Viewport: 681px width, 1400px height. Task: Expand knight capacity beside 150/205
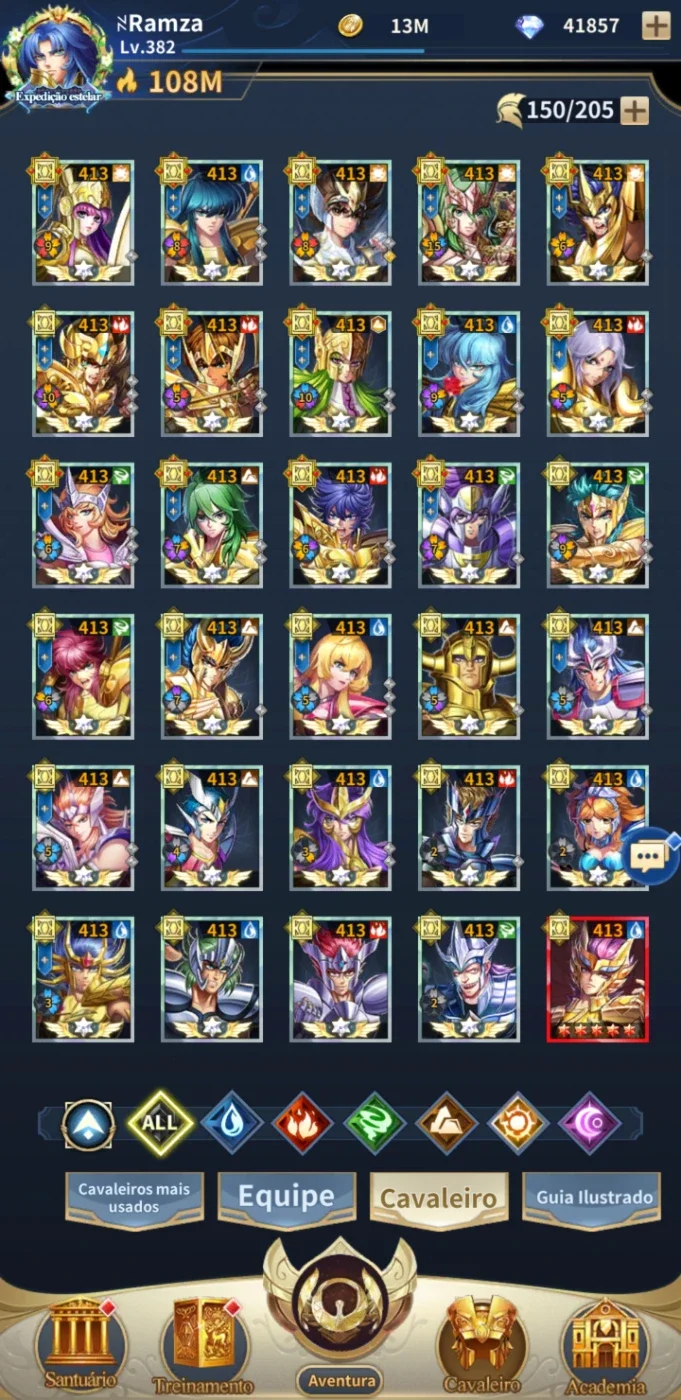635,110
